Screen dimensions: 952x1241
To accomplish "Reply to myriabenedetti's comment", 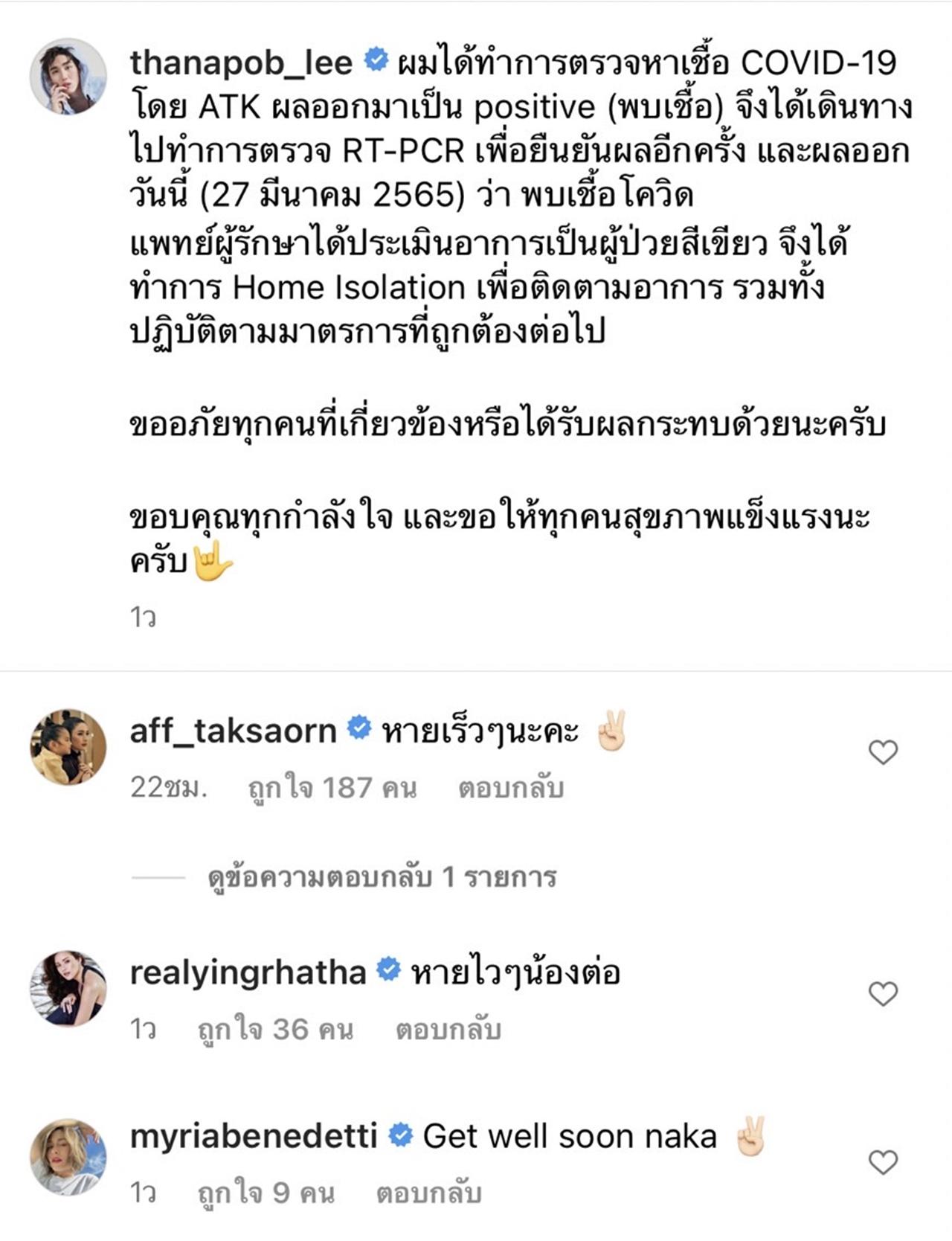I will [x=428, y=1193].
